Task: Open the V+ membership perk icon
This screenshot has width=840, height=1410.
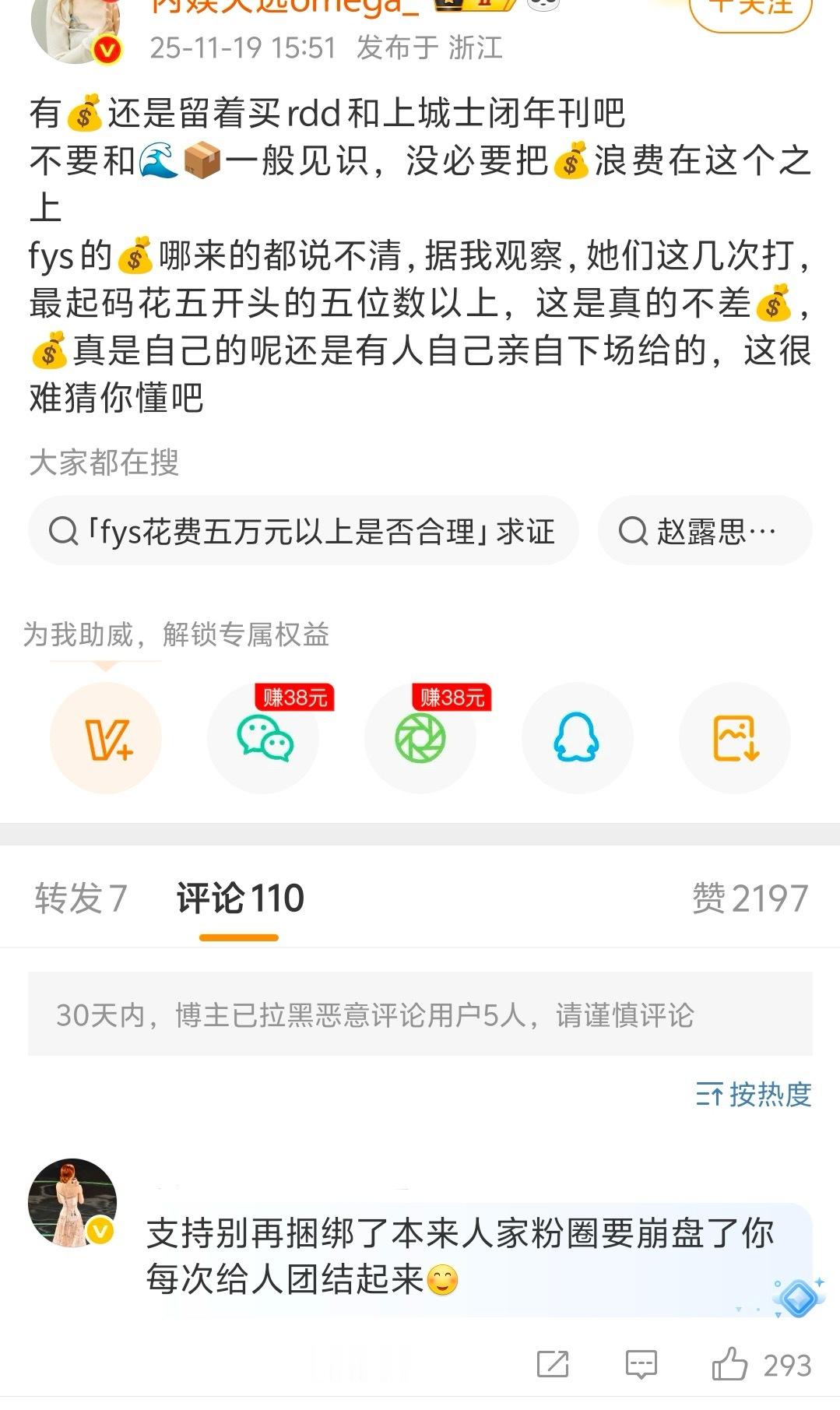Action: click(x=107, y=738)
